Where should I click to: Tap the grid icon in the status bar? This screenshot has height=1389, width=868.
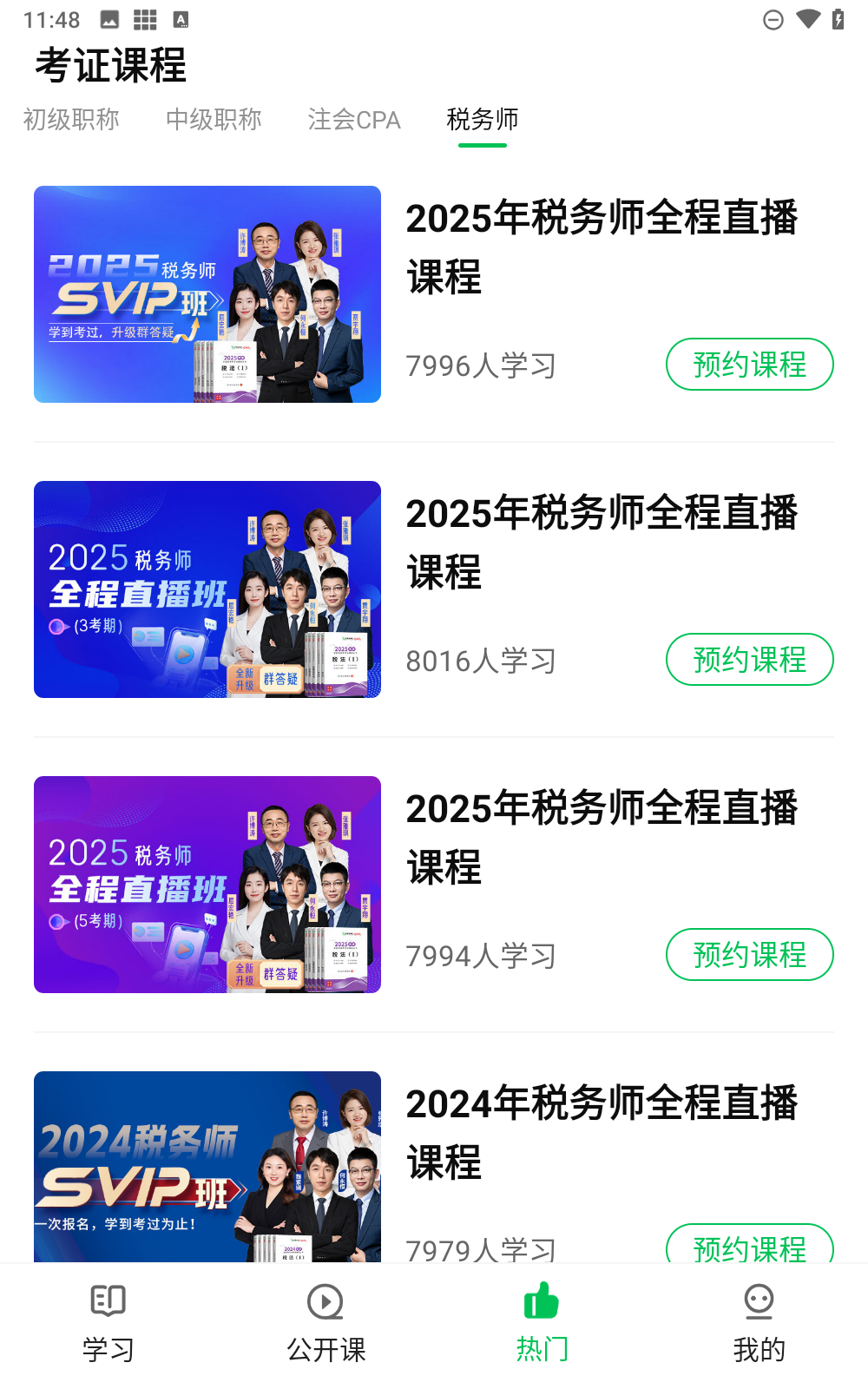pos(145,18)
